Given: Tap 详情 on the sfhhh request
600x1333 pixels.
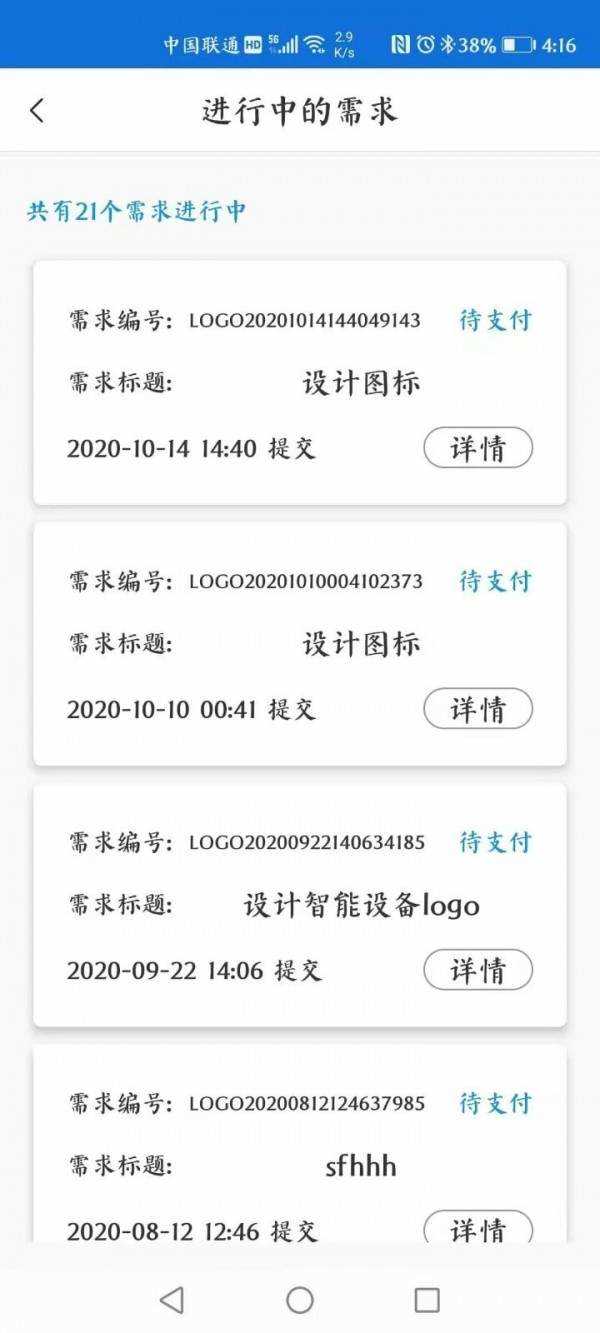Looking at the screenshot, I should pos(478,1228).
